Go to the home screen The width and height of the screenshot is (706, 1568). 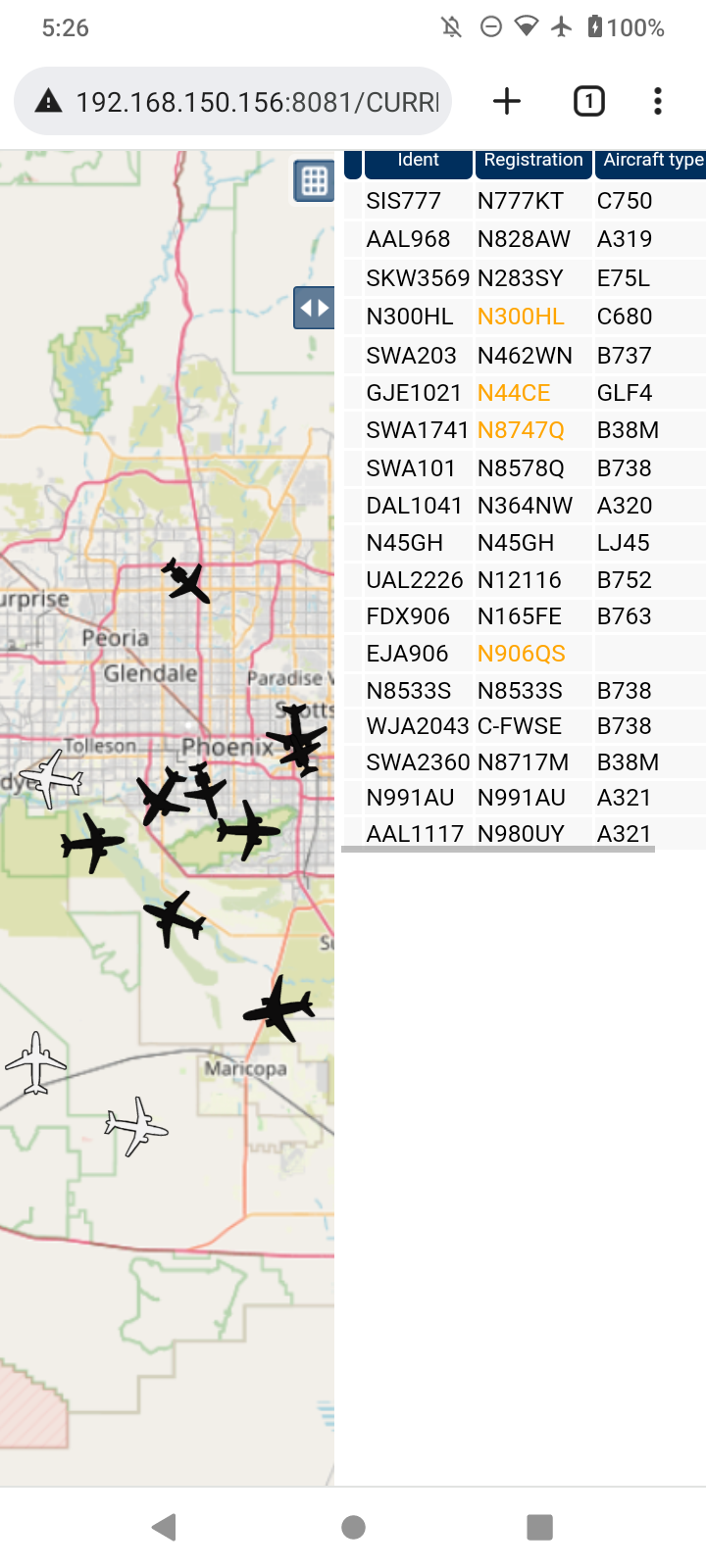coord(353,1527)
